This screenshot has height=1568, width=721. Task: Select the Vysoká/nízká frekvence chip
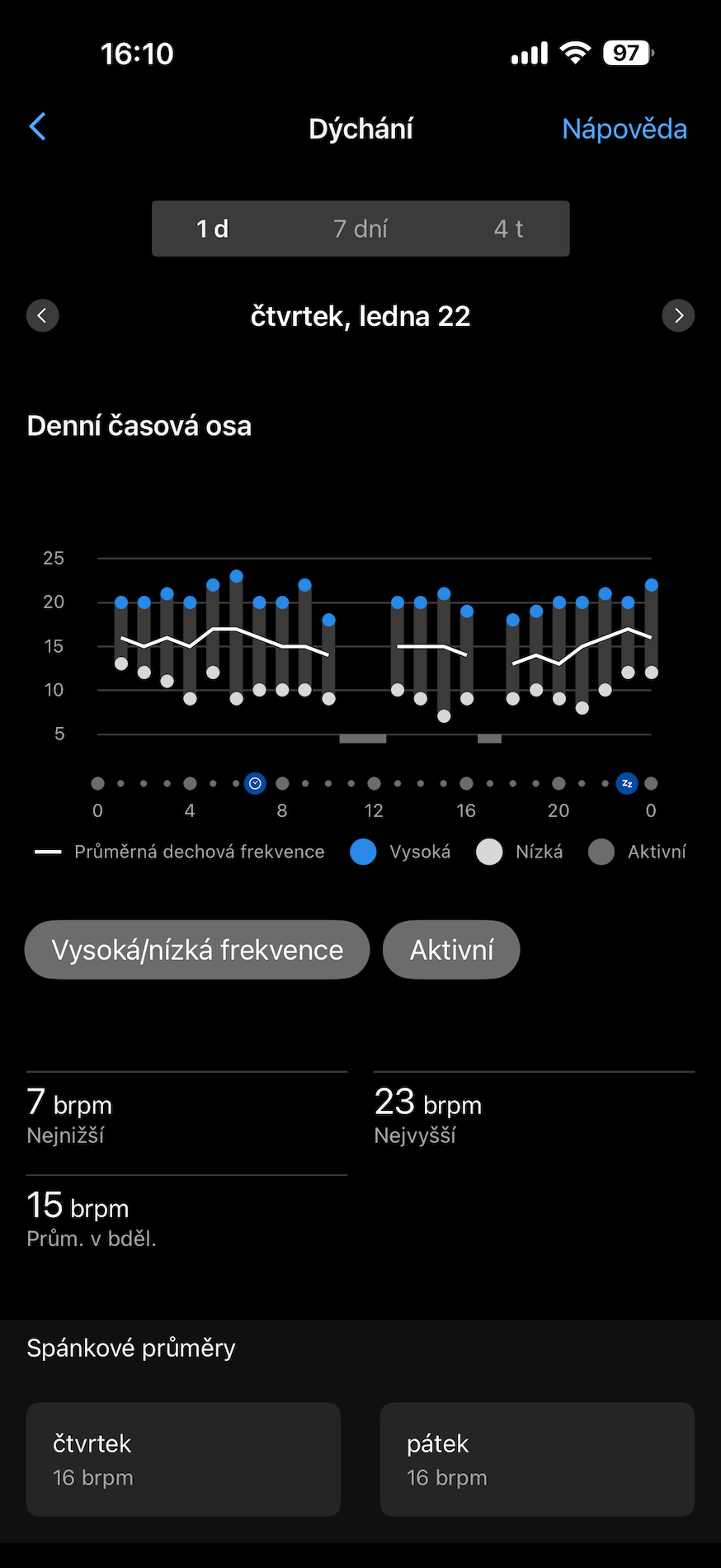(197, 950)
